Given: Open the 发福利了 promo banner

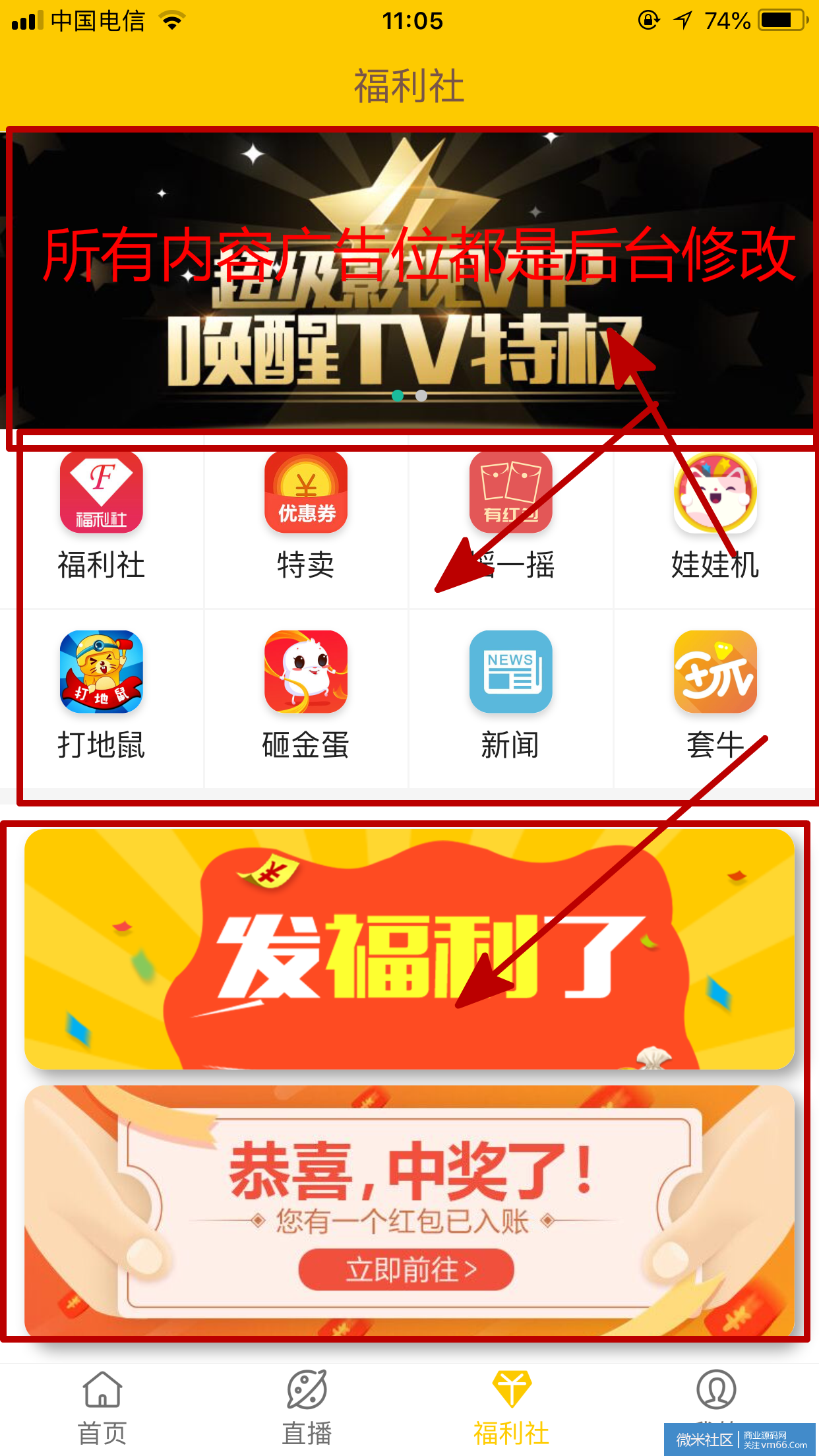Looking at the screenshot, I should 409,950.
